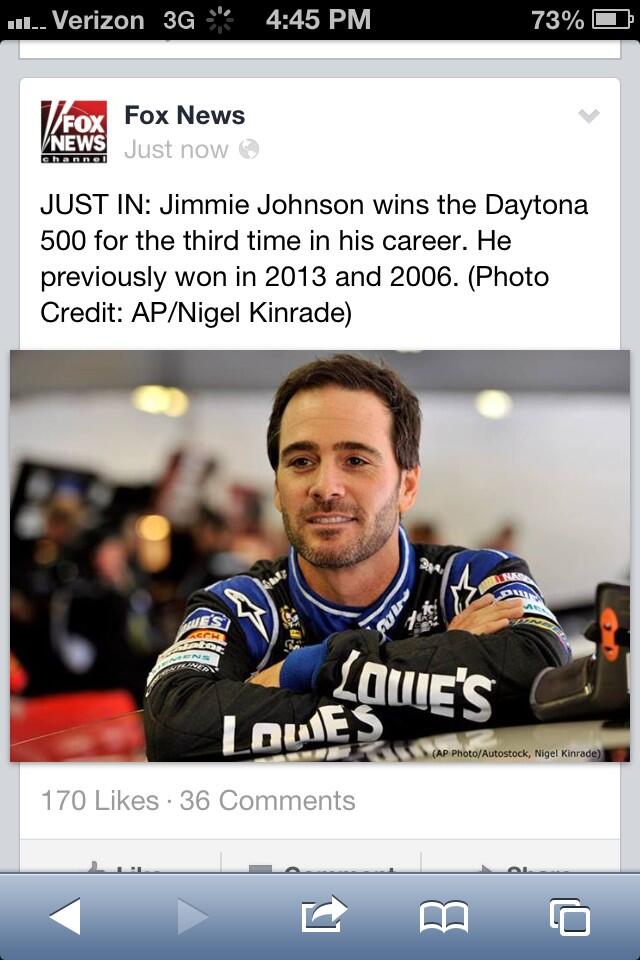This screenshot has height=960, width=640.
Task: Open Safari bookmarks
Action: coord(443,915)
